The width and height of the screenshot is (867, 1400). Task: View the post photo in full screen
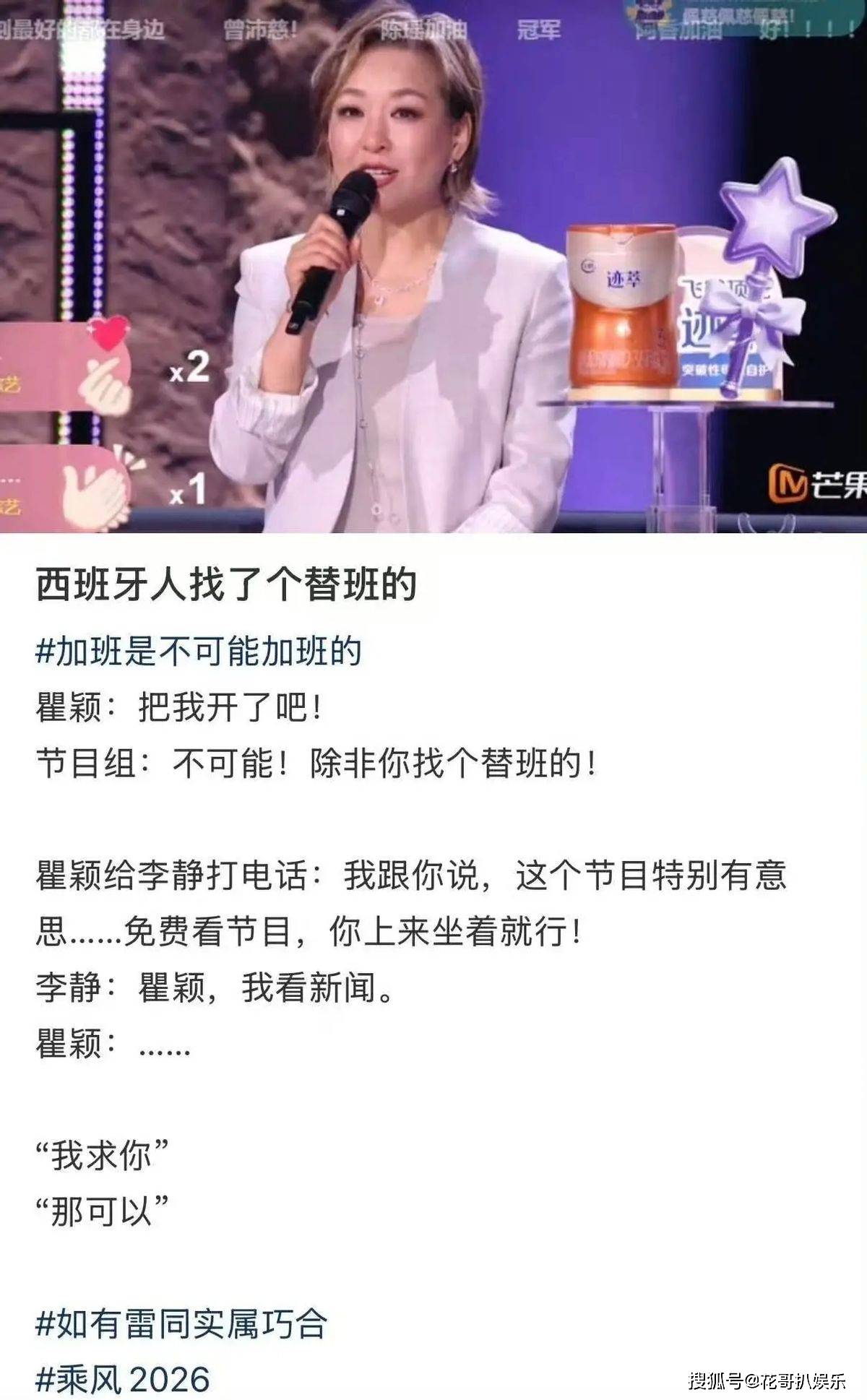433,267
